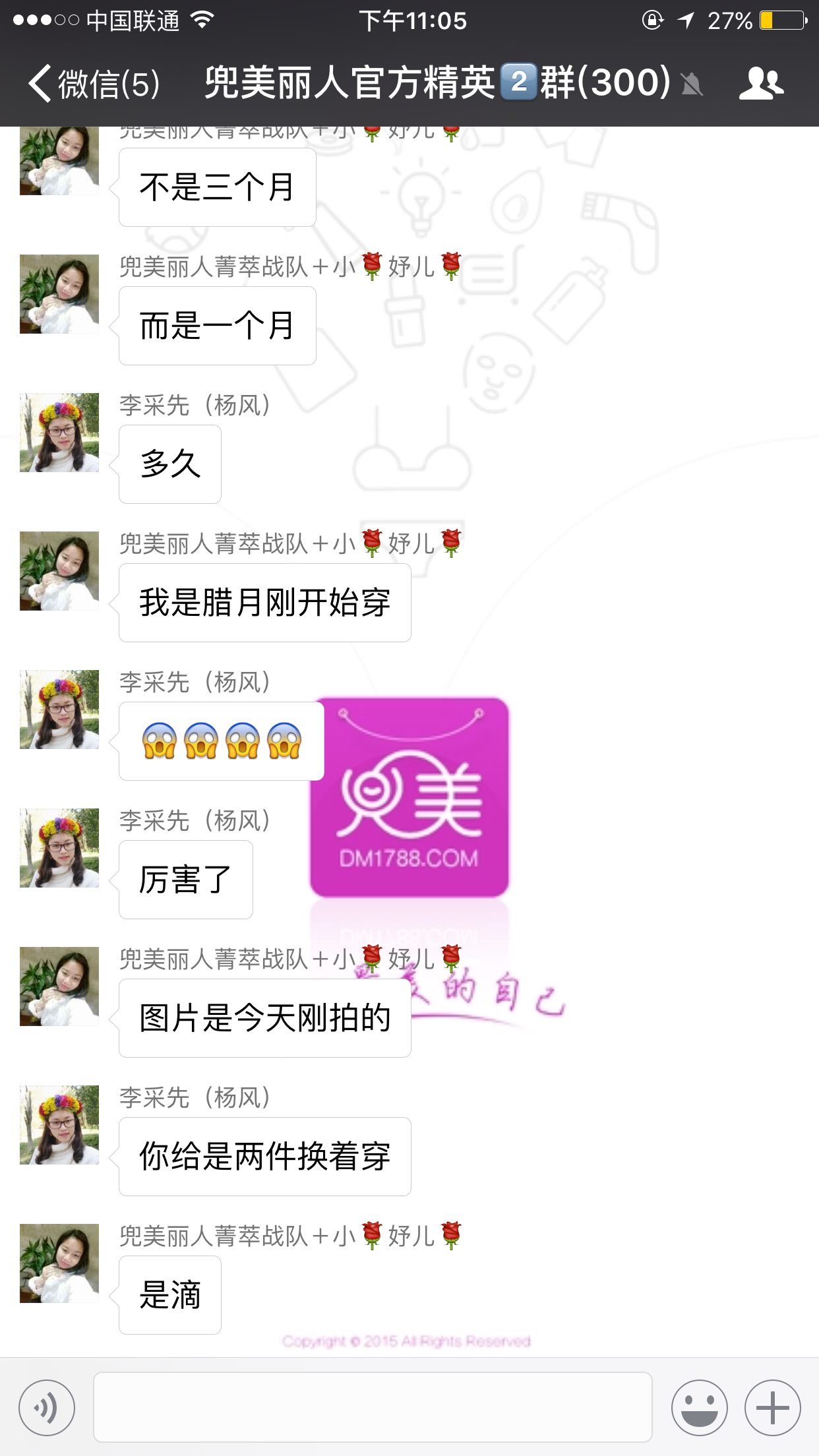Go back to the 微信 chat list
The height and width of the screenshot is (1456, 819).
point(92,84)
